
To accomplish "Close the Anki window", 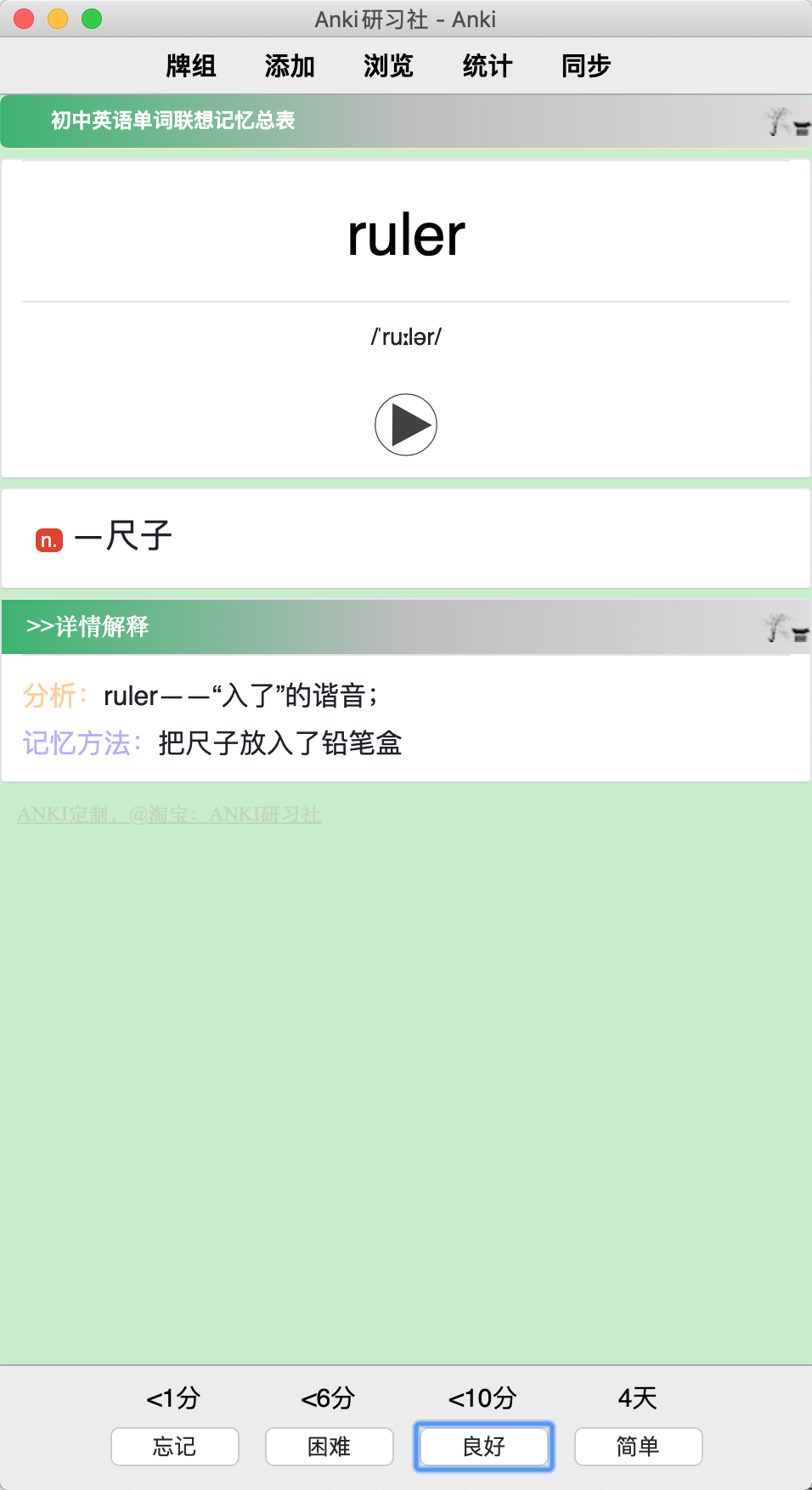I will click(x=24, y=19).
